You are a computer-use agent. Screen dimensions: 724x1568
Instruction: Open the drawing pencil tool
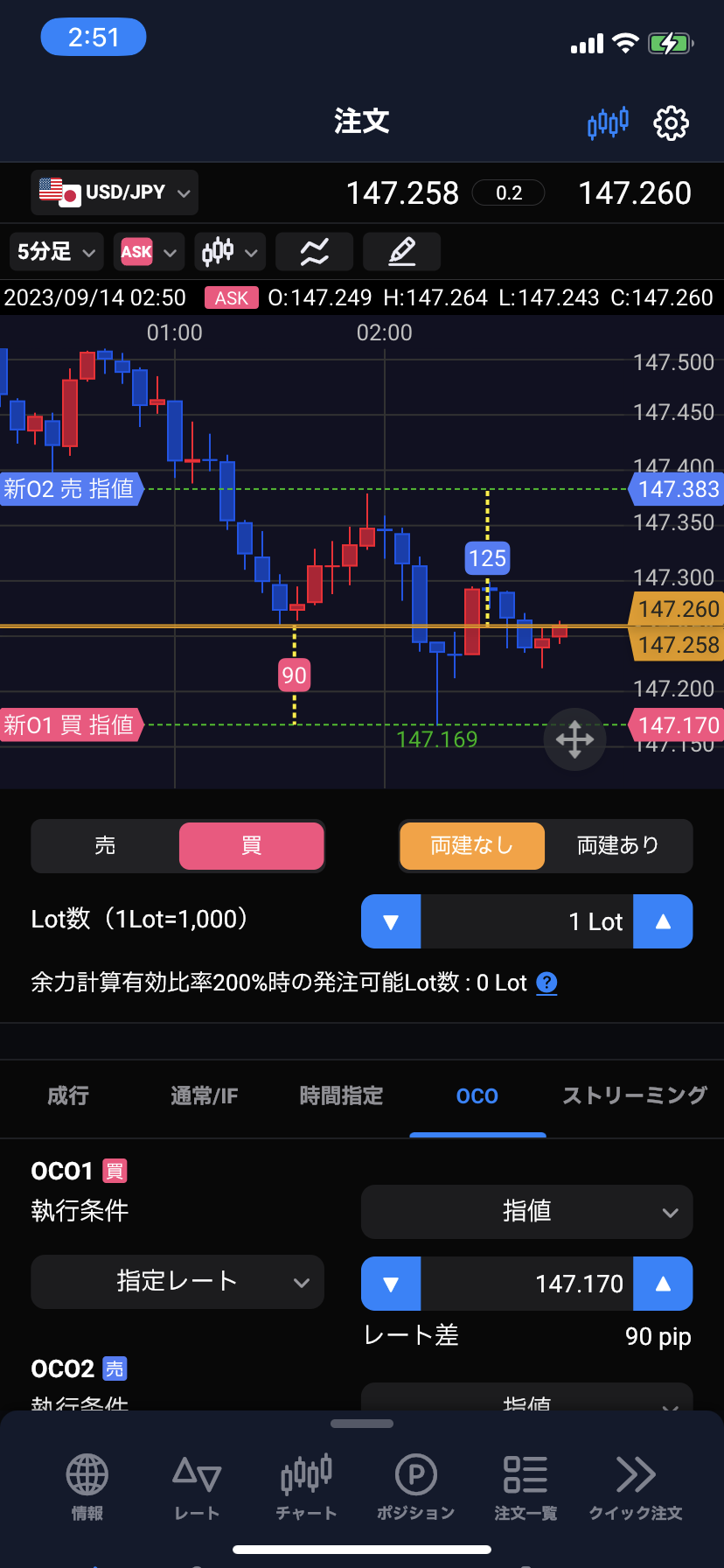click(401, 252)
